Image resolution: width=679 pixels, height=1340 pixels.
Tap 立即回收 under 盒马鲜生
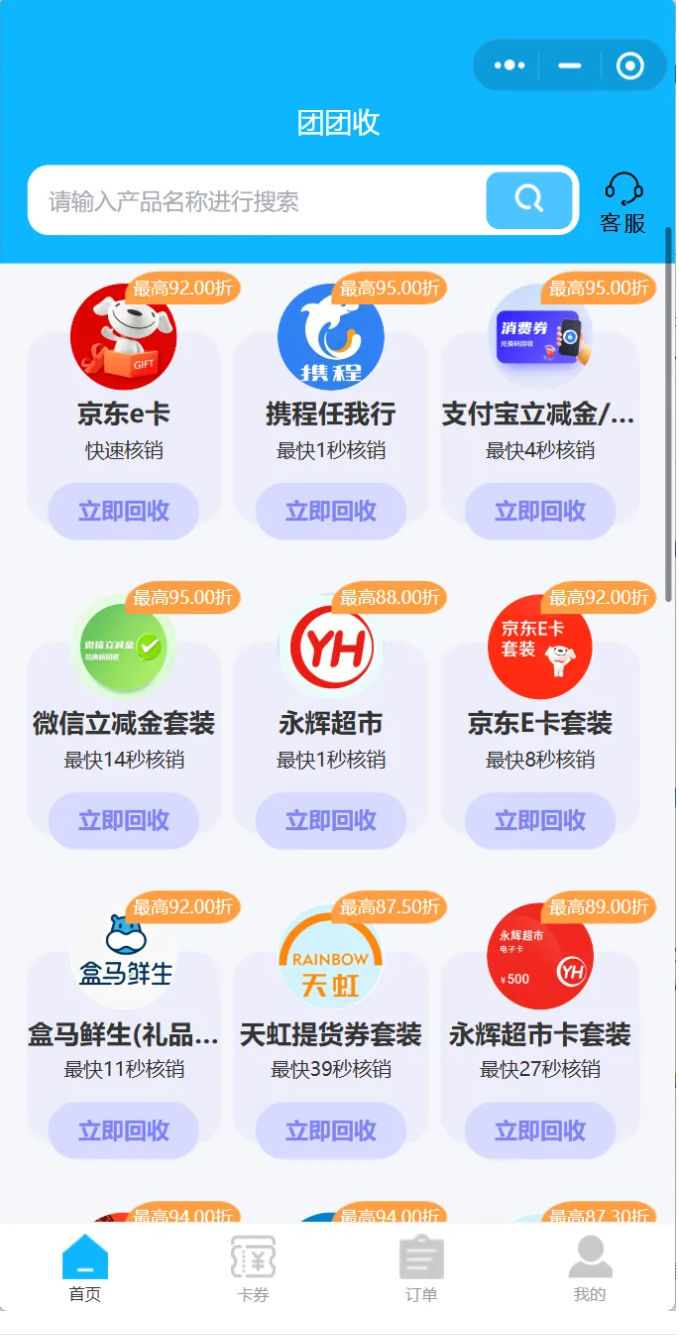pos(124,1131)
